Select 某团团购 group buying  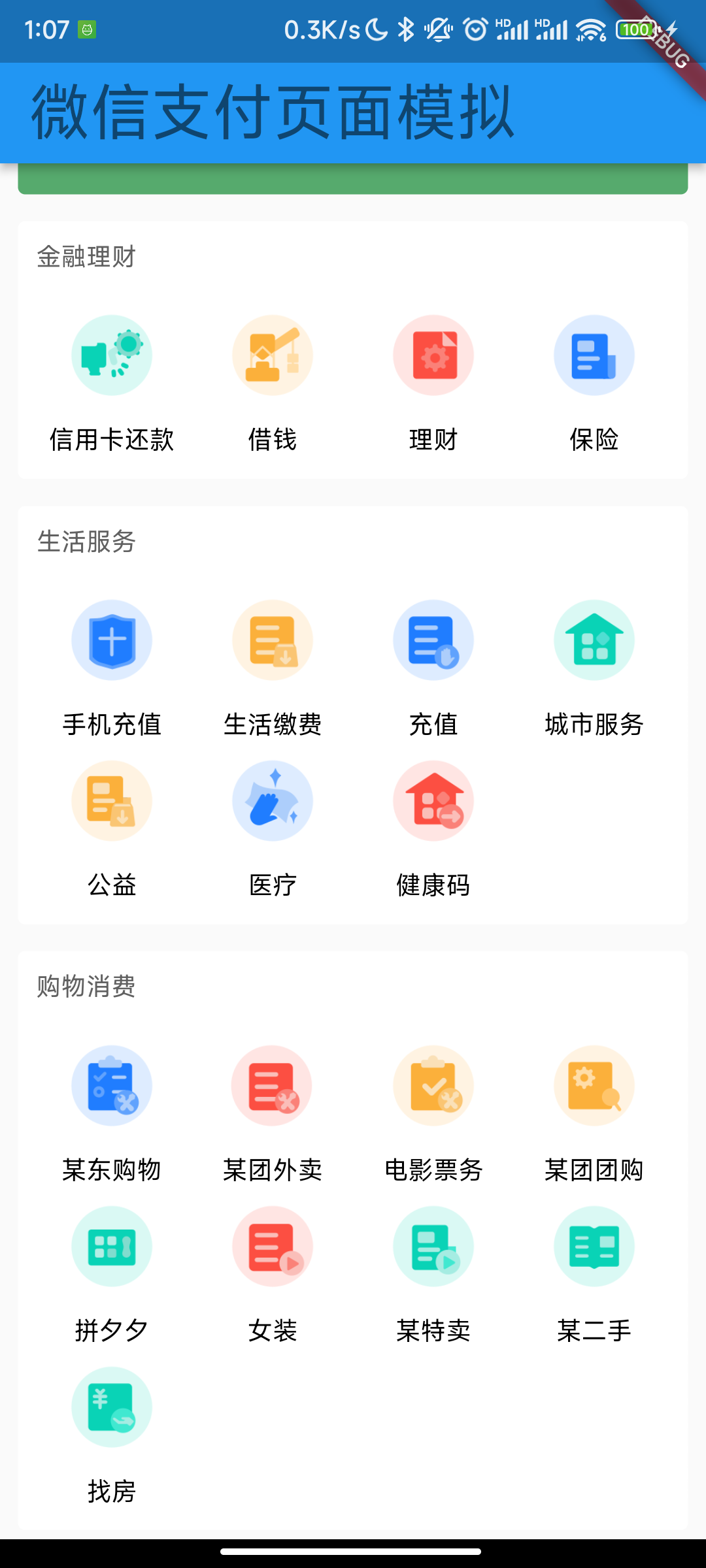pos(594,1086)
